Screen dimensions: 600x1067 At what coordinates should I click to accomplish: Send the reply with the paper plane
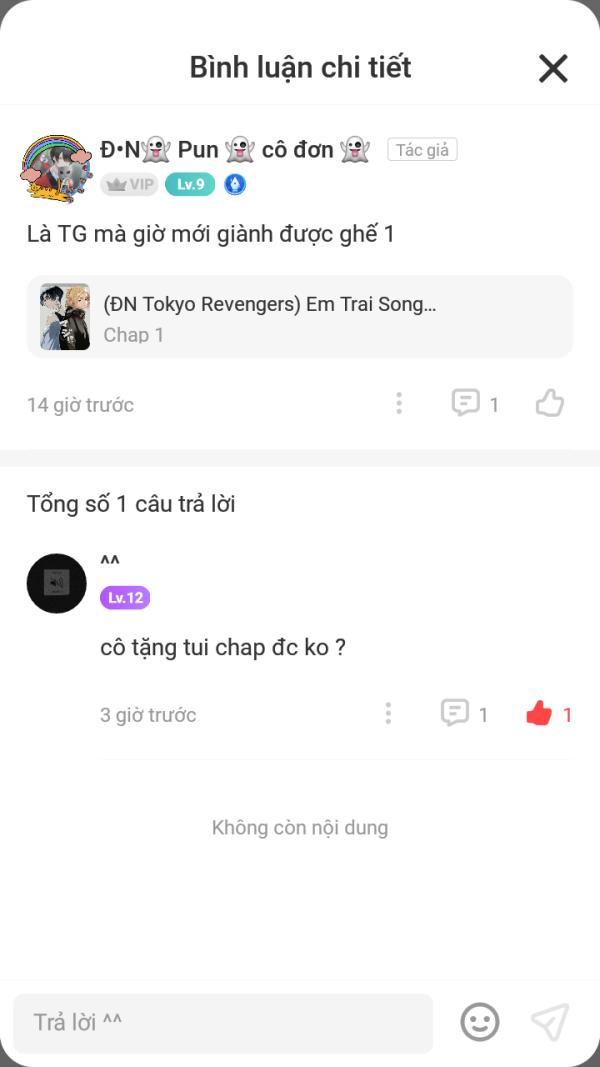(550, 1022)
